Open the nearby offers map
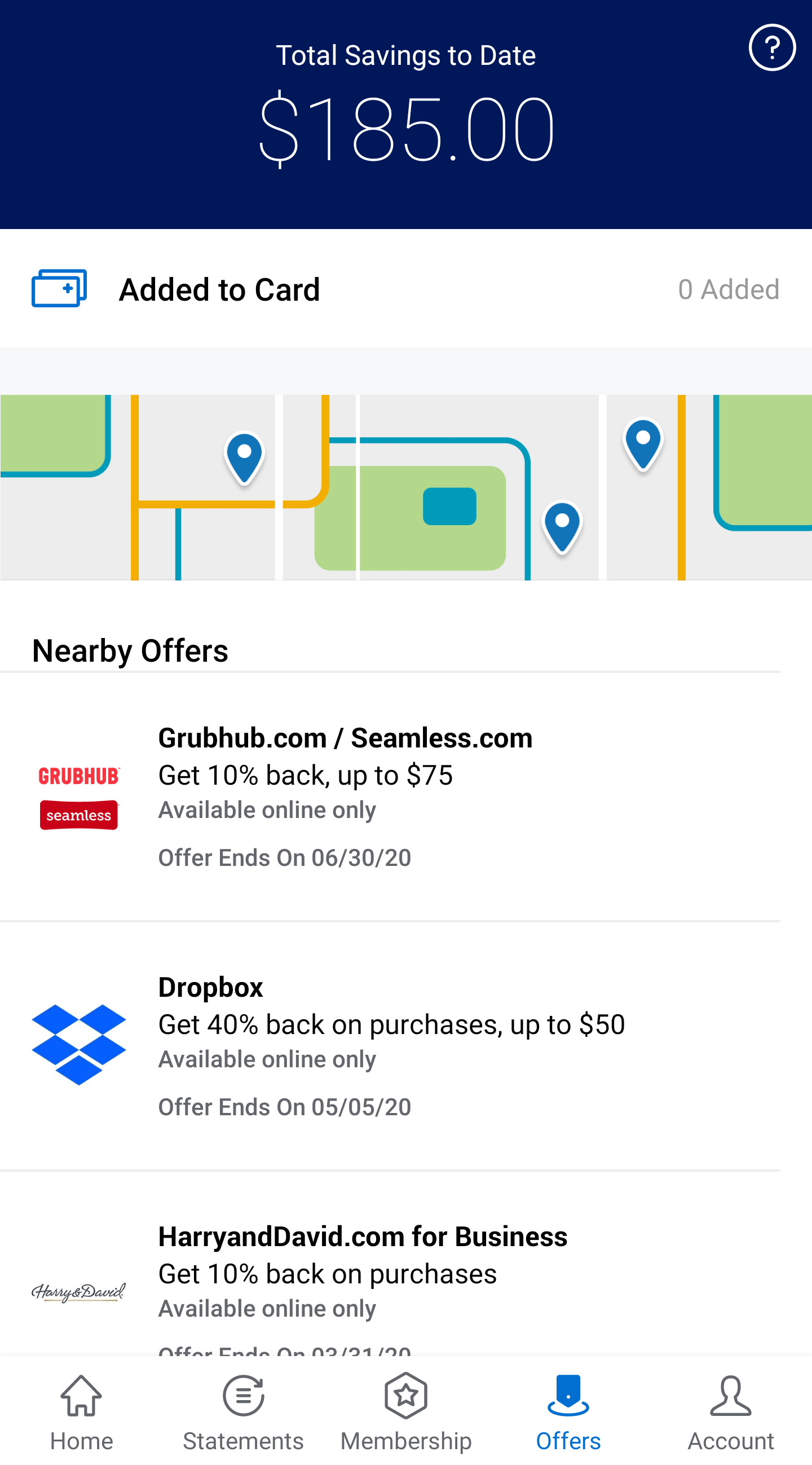This screenshot has width=812, height=1465. click(405, 487)
